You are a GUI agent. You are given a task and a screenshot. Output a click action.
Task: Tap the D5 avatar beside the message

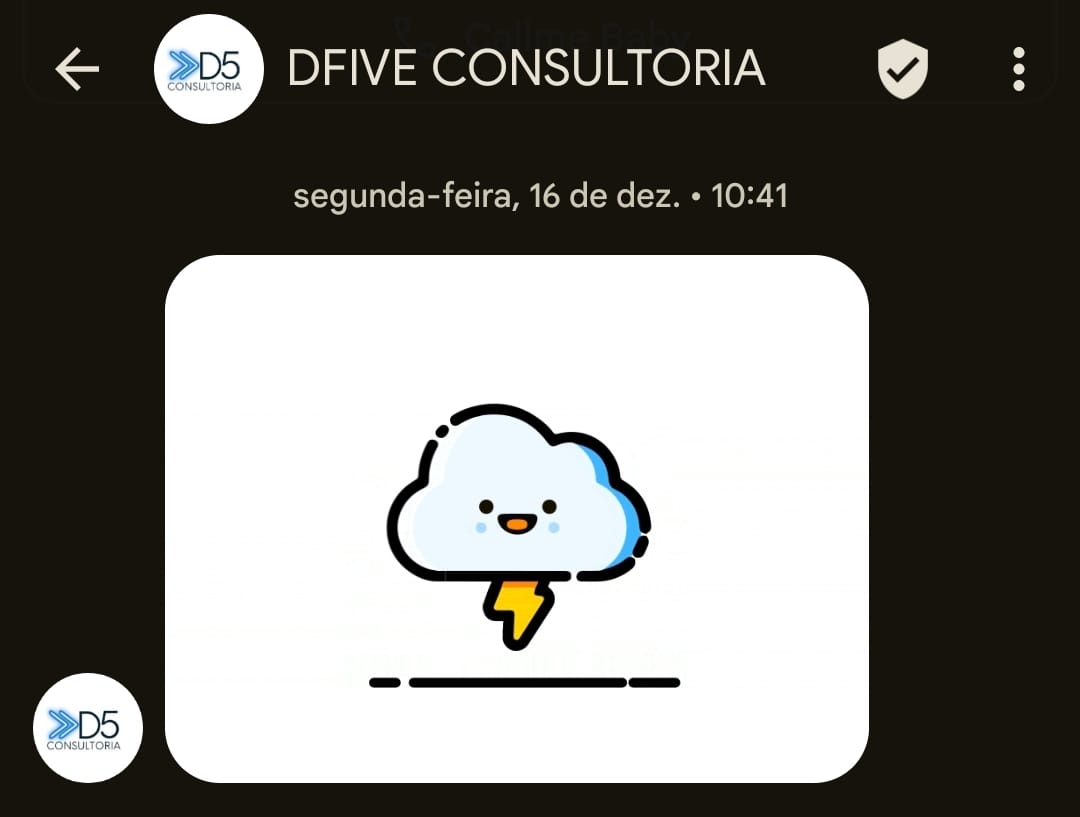pos(88,727)
